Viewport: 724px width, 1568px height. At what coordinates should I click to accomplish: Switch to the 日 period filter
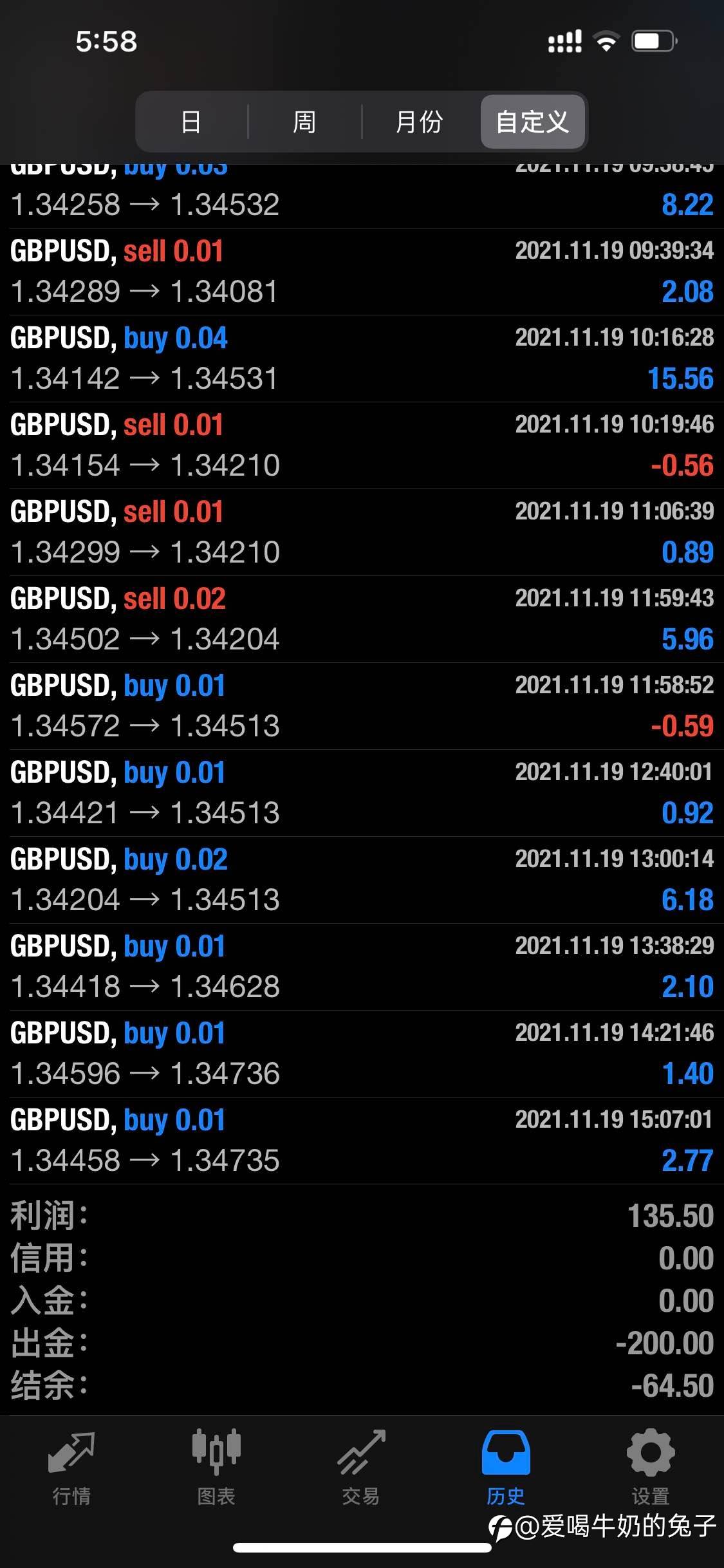(x=191, y=122)
